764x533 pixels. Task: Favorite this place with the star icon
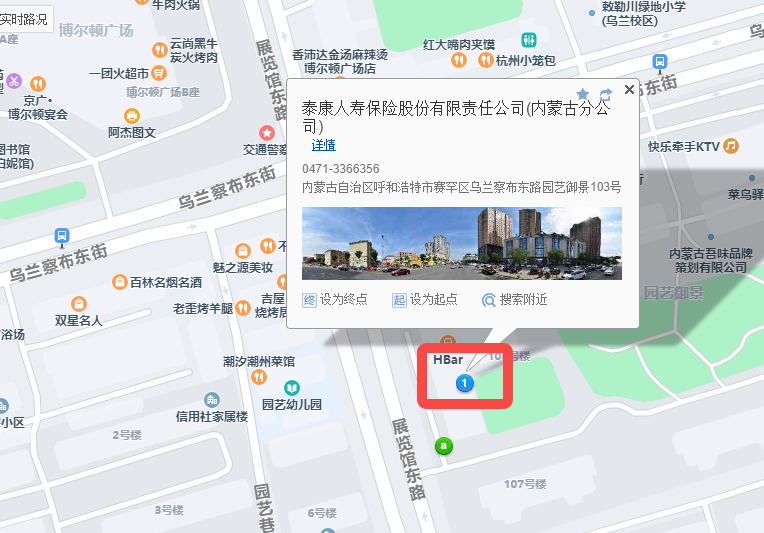[583, 95]
